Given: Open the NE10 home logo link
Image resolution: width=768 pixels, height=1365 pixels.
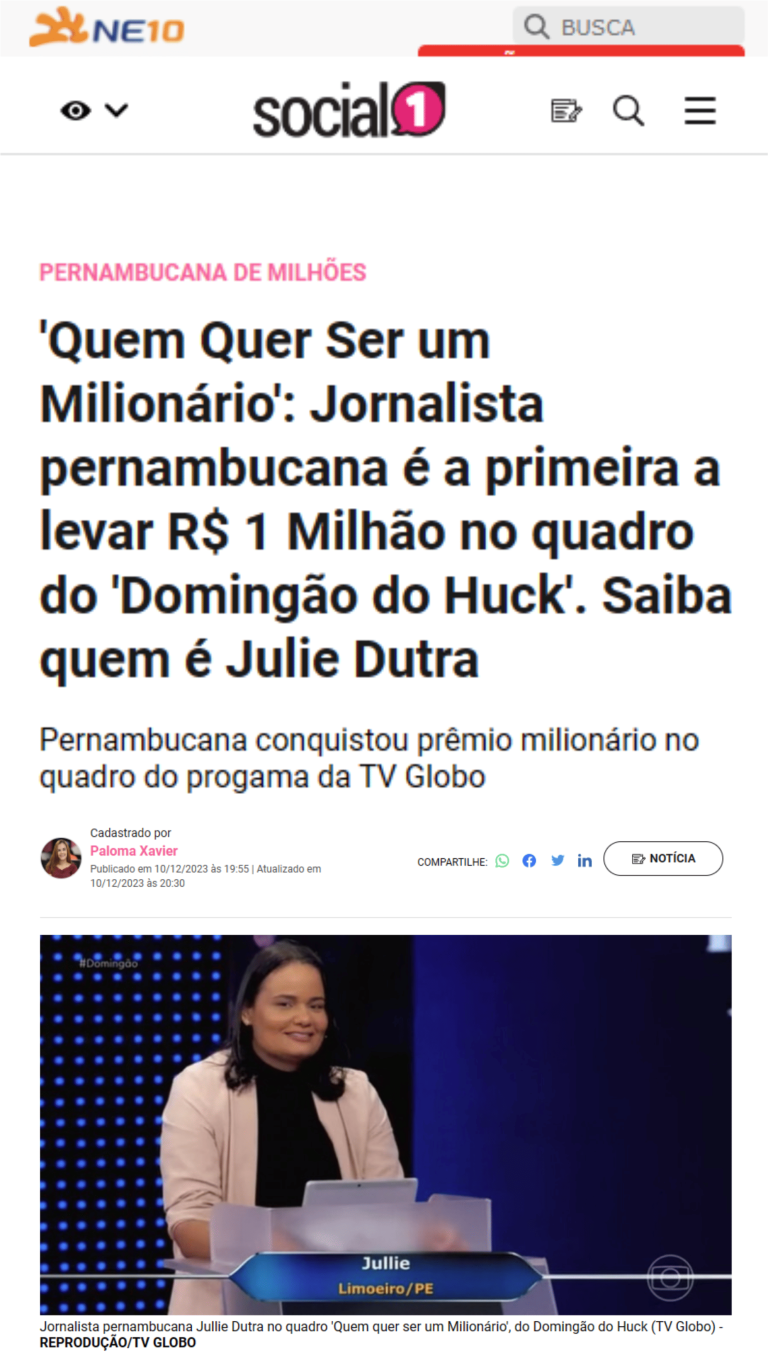Looking at the screenshot, I should pyautogui.click(x=107, y=27).
